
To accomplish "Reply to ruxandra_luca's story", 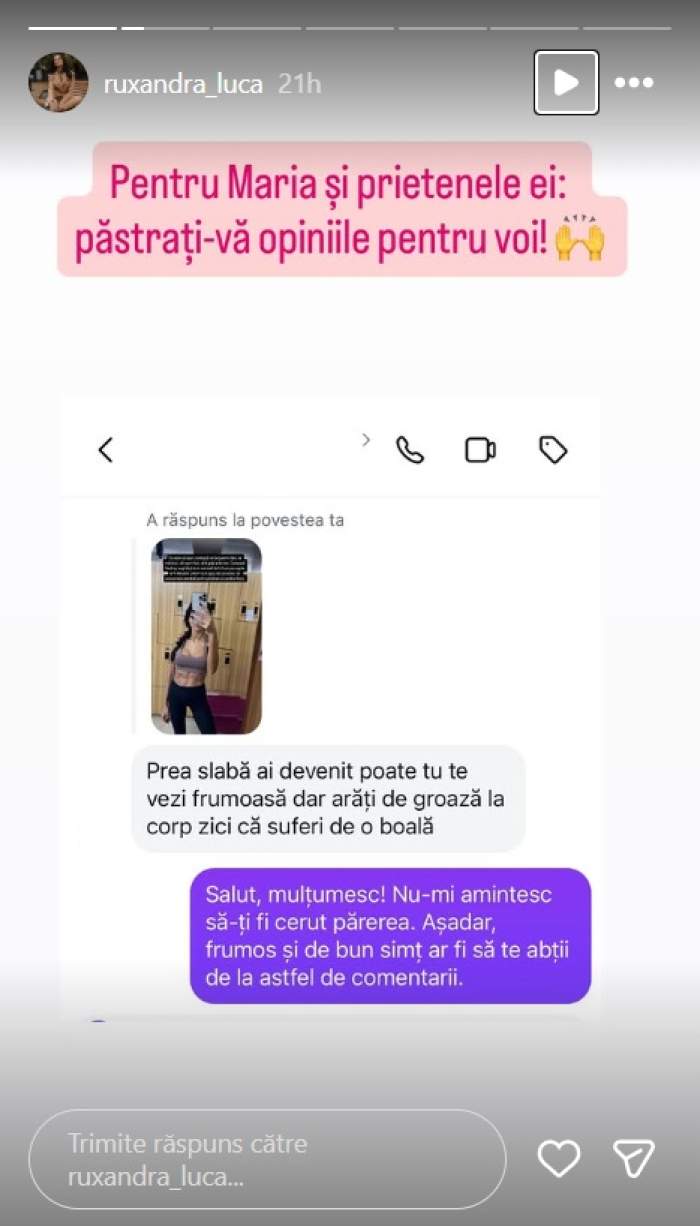I will pyautogui.click(x=267, y=1159).
